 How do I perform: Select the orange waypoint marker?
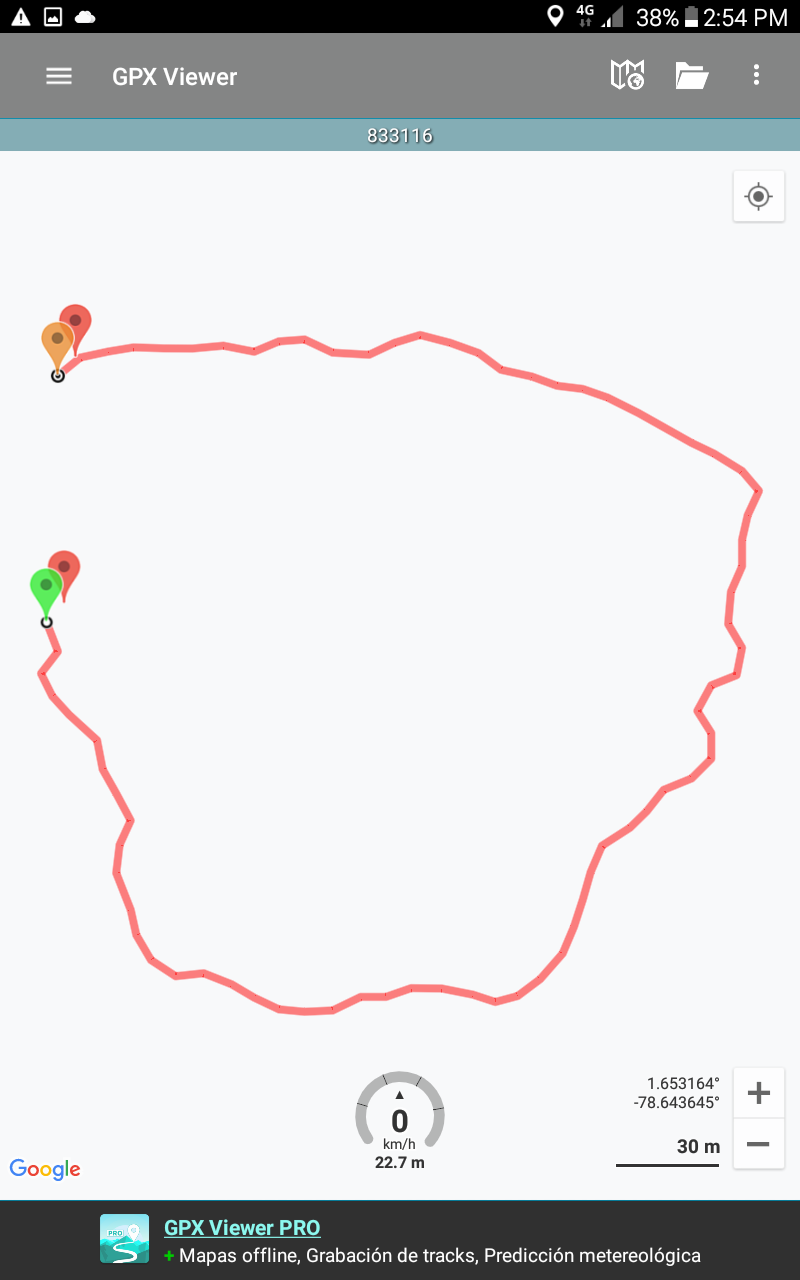point(55,343)
